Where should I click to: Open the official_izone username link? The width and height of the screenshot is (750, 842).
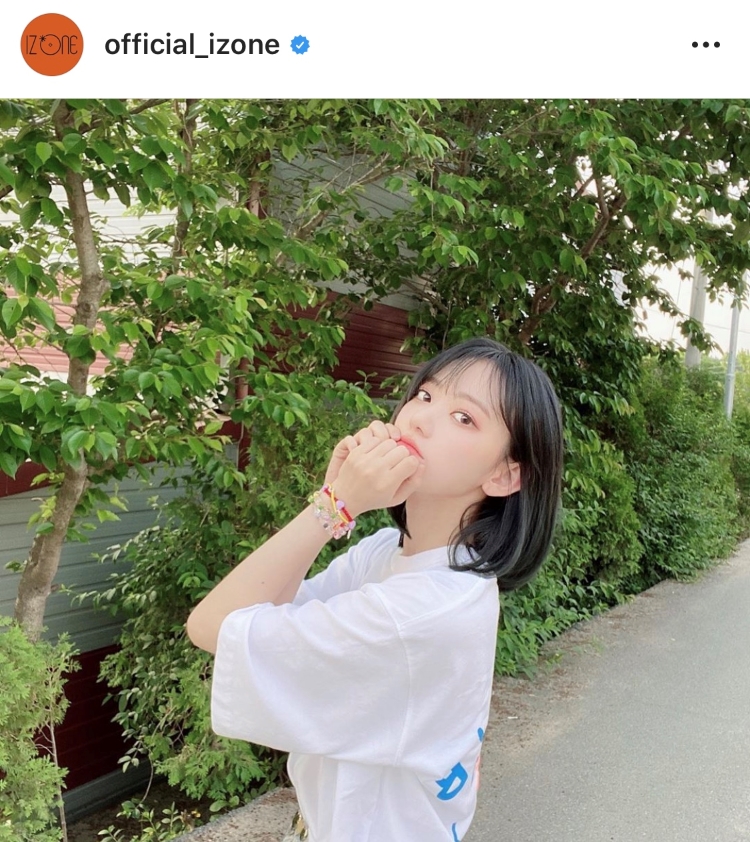(192, 45)
